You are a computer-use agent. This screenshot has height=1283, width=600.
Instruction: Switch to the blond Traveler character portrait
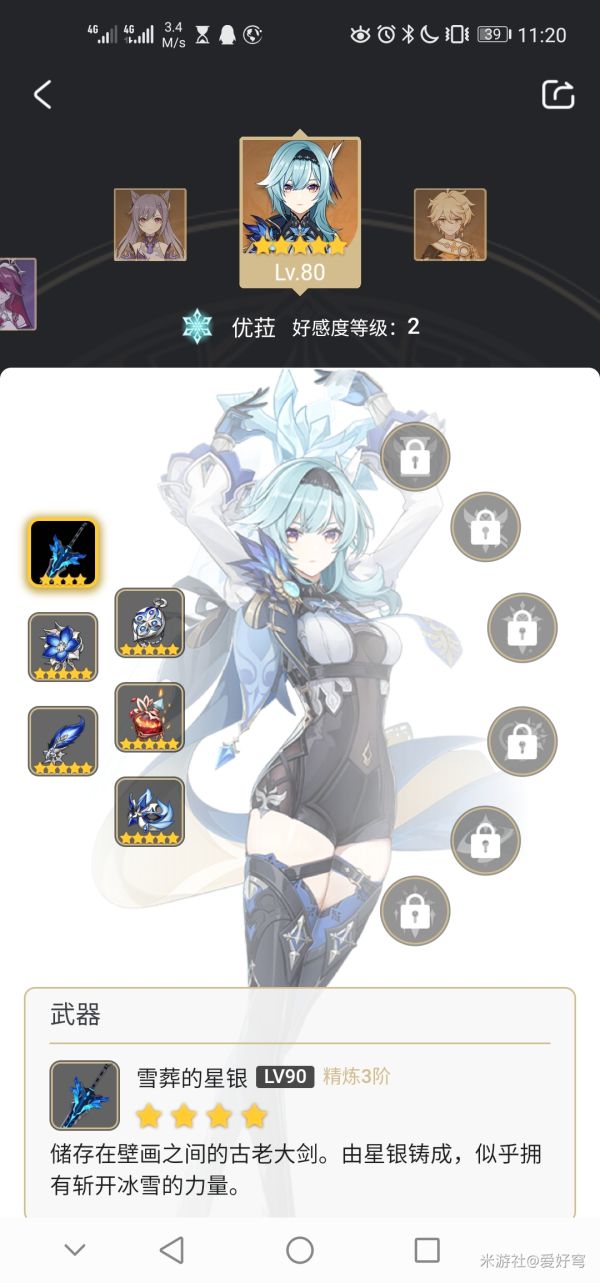[450, 225]
